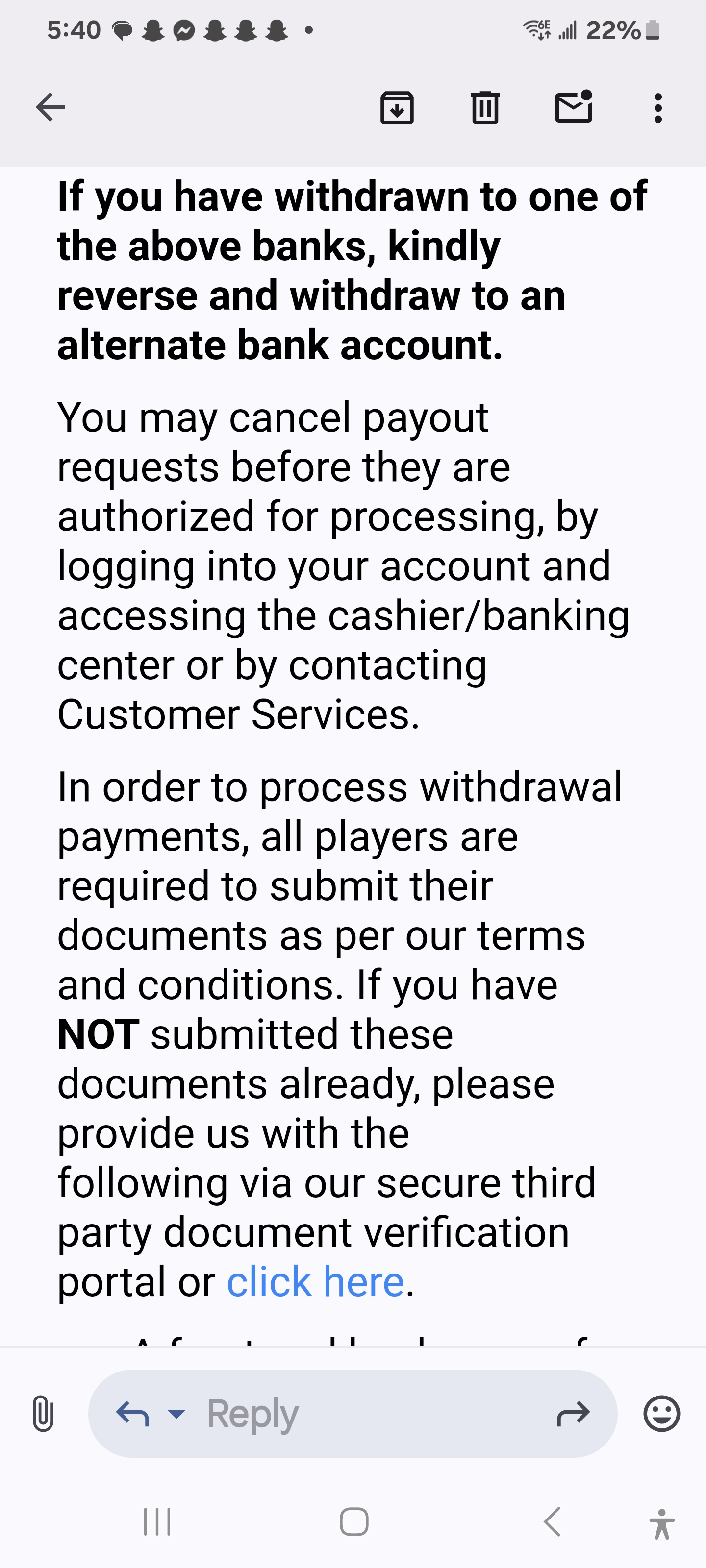Viewport: 706px width, 1568px height.
Task: Go back to the inbox
Action: click(50, 108)
